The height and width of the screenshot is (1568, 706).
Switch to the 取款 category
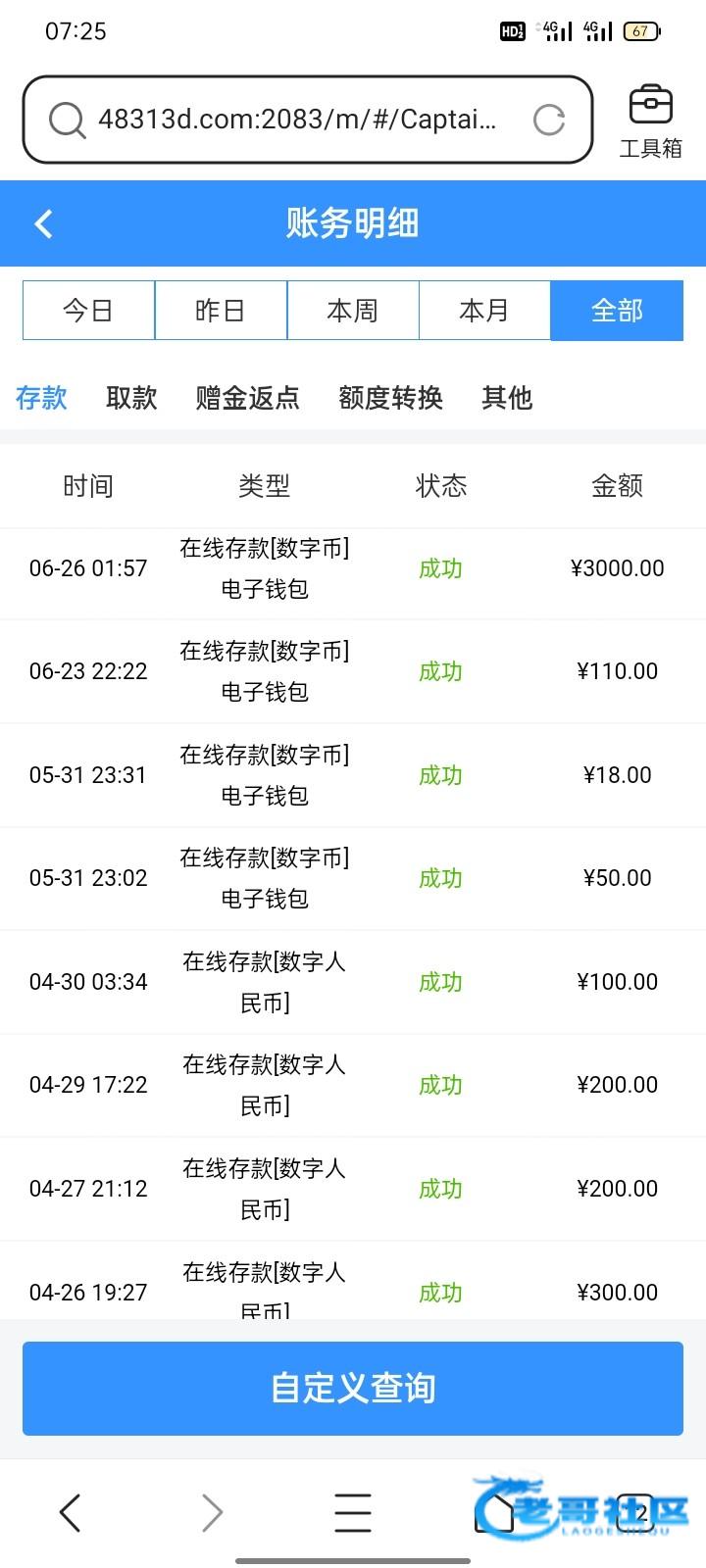[x=131, y=398]
